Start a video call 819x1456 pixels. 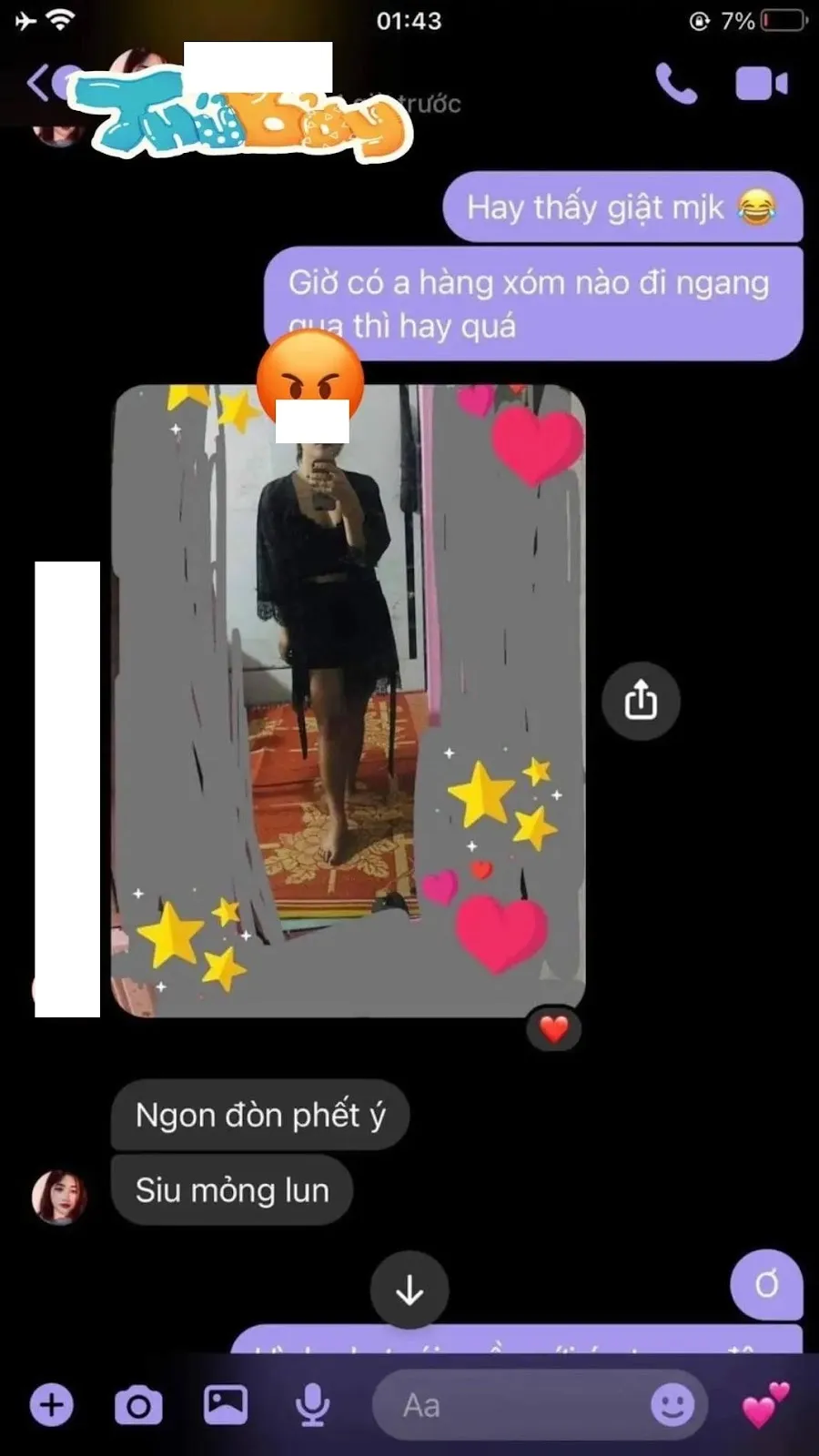[x=761, y=85]
